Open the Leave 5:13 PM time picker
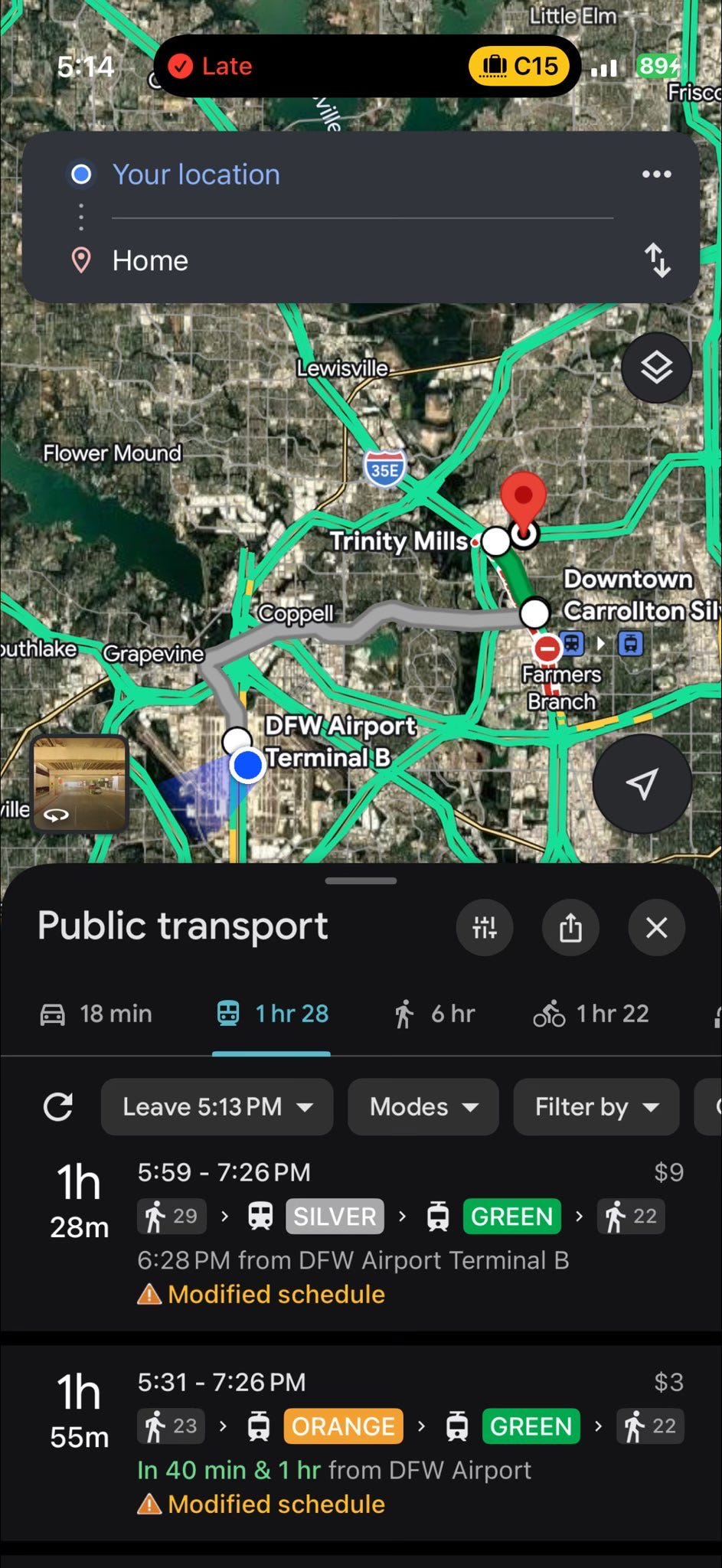This screenshot has height=1568, width=722. (217, 1107)
